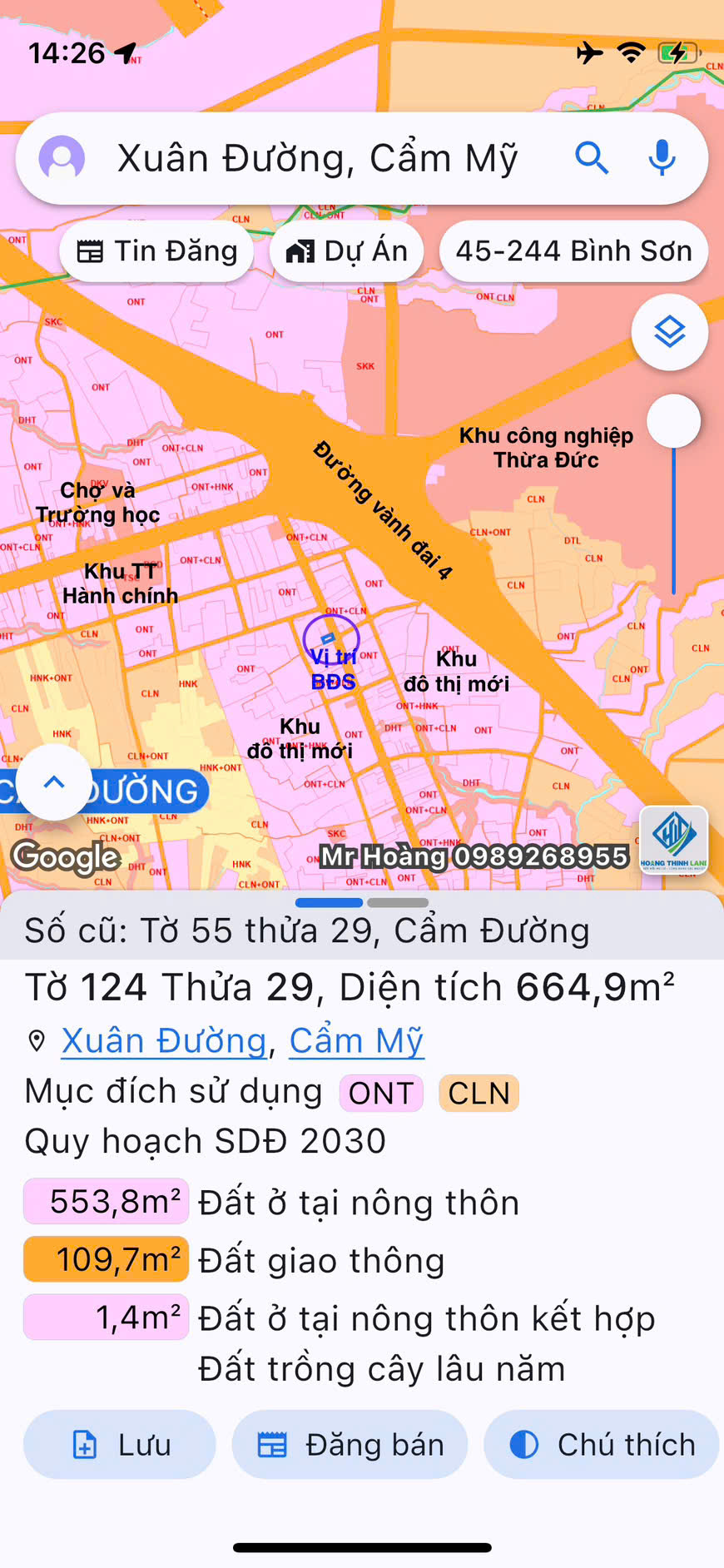The width and height of the screenshot is (724, 1568).
Task: Tap the magnifier search icon
Action: click(592, 157)
